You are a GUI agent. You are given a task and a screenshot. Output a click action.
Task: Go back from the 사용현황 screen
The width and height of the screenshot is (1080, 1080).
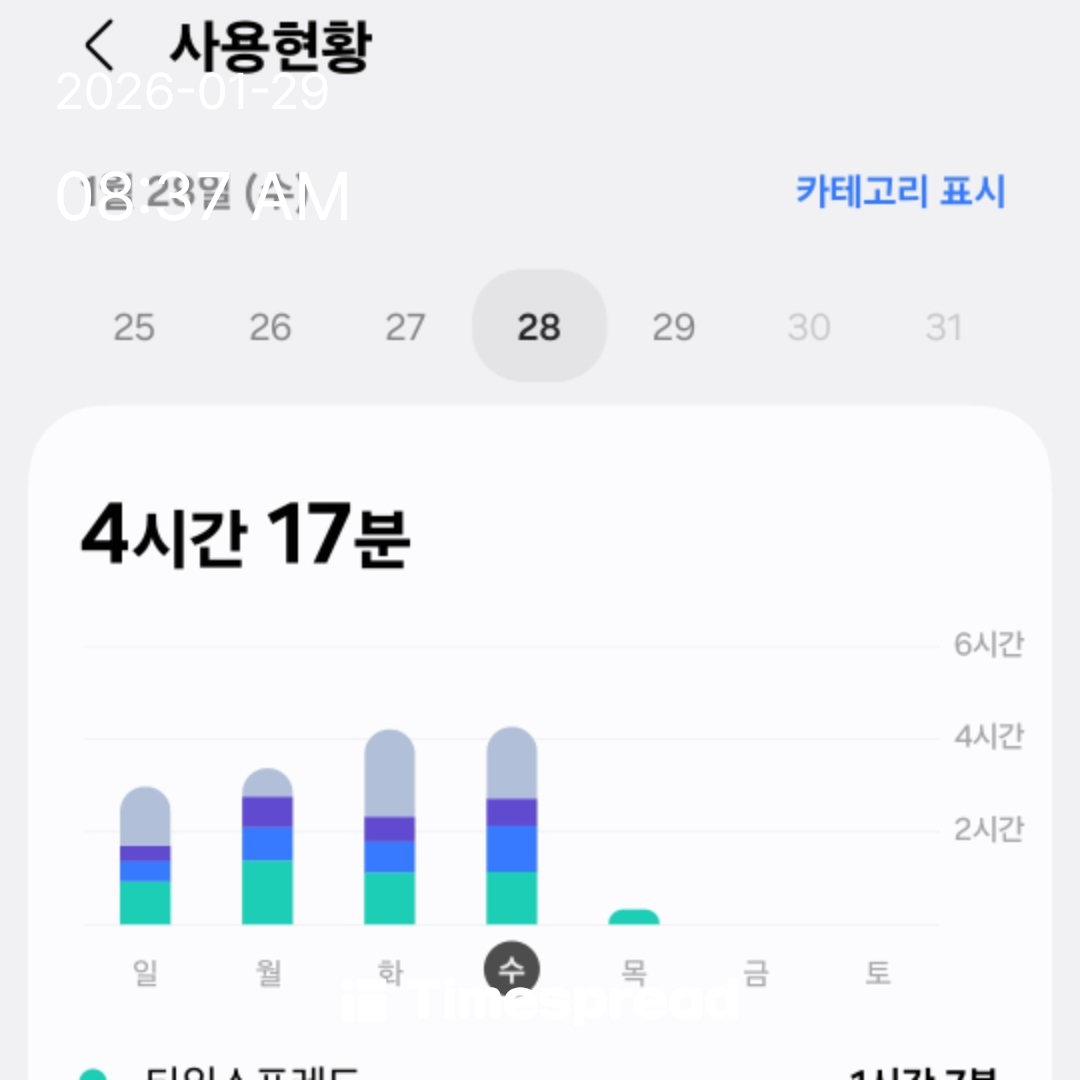100,45
